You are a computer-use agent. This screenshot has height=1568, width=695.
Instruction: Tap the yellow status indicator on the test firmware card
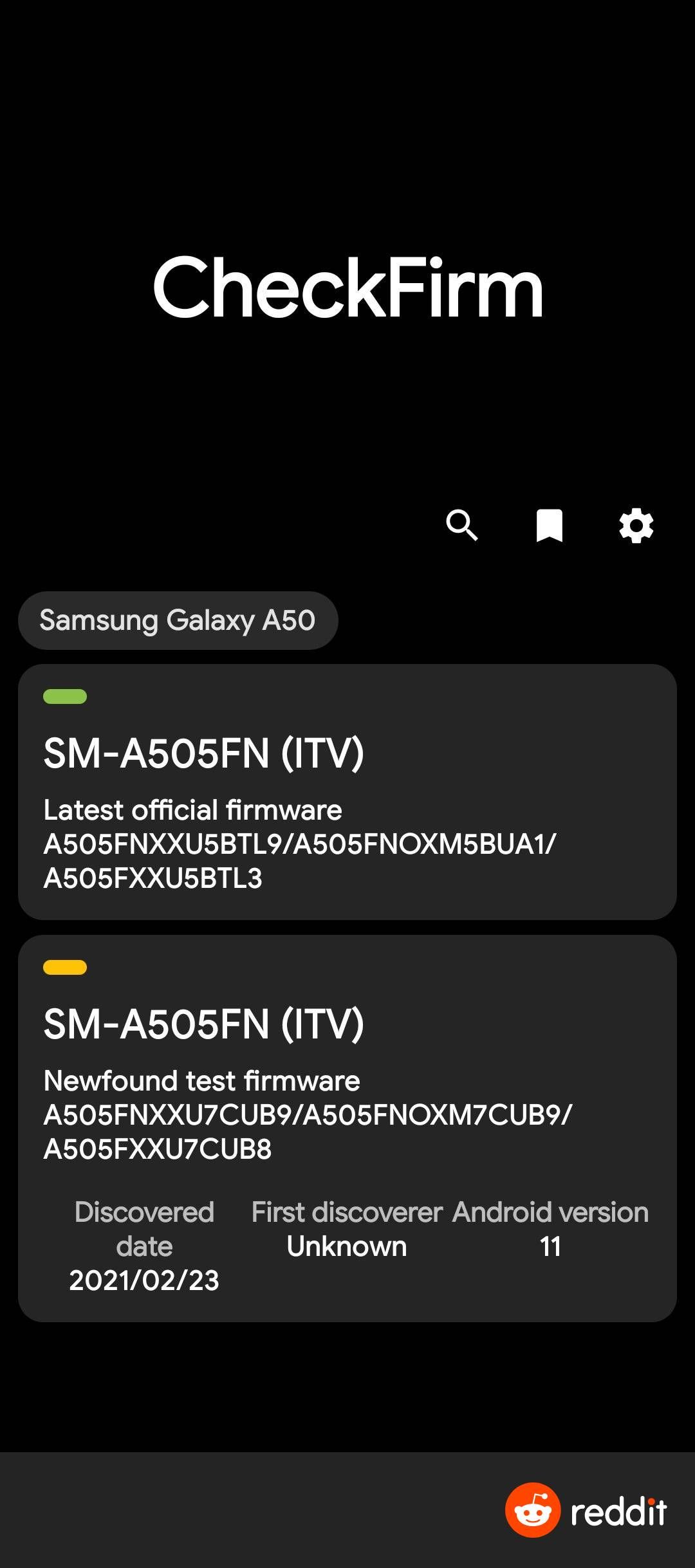[65, 967]
